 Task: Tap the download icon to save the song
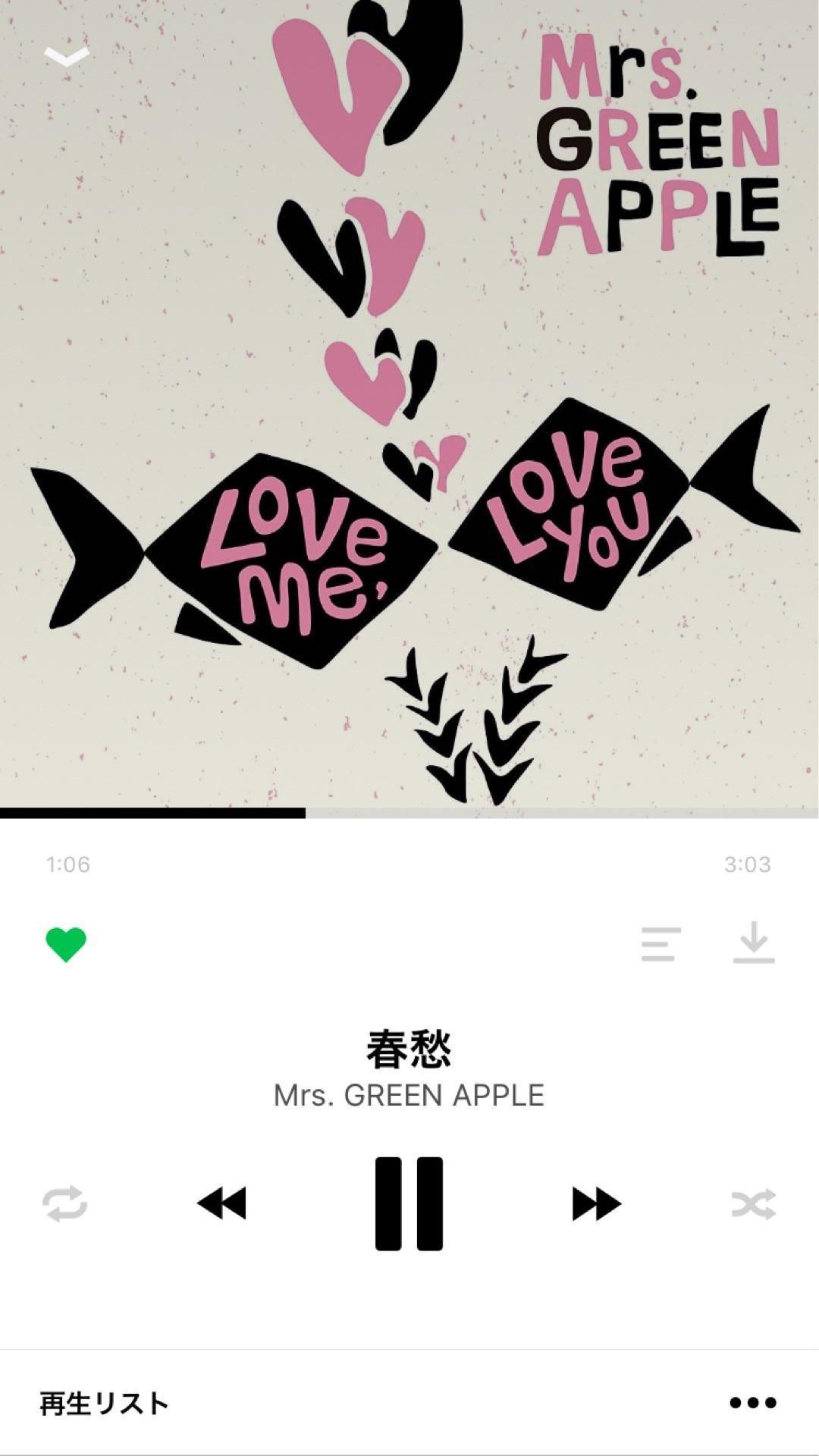point(753,943)
